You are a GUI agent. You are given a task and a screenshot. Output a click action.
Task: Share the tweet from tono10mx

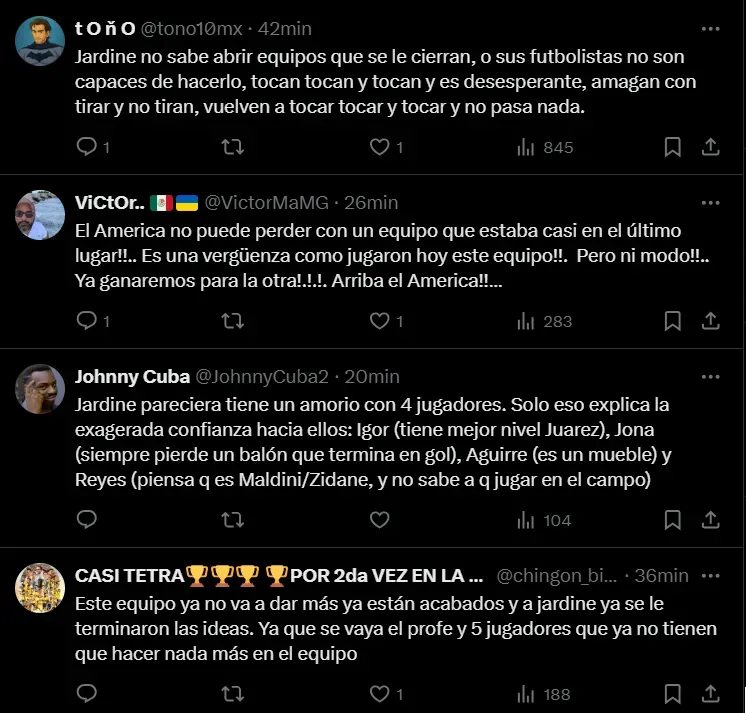pos(711,147)
